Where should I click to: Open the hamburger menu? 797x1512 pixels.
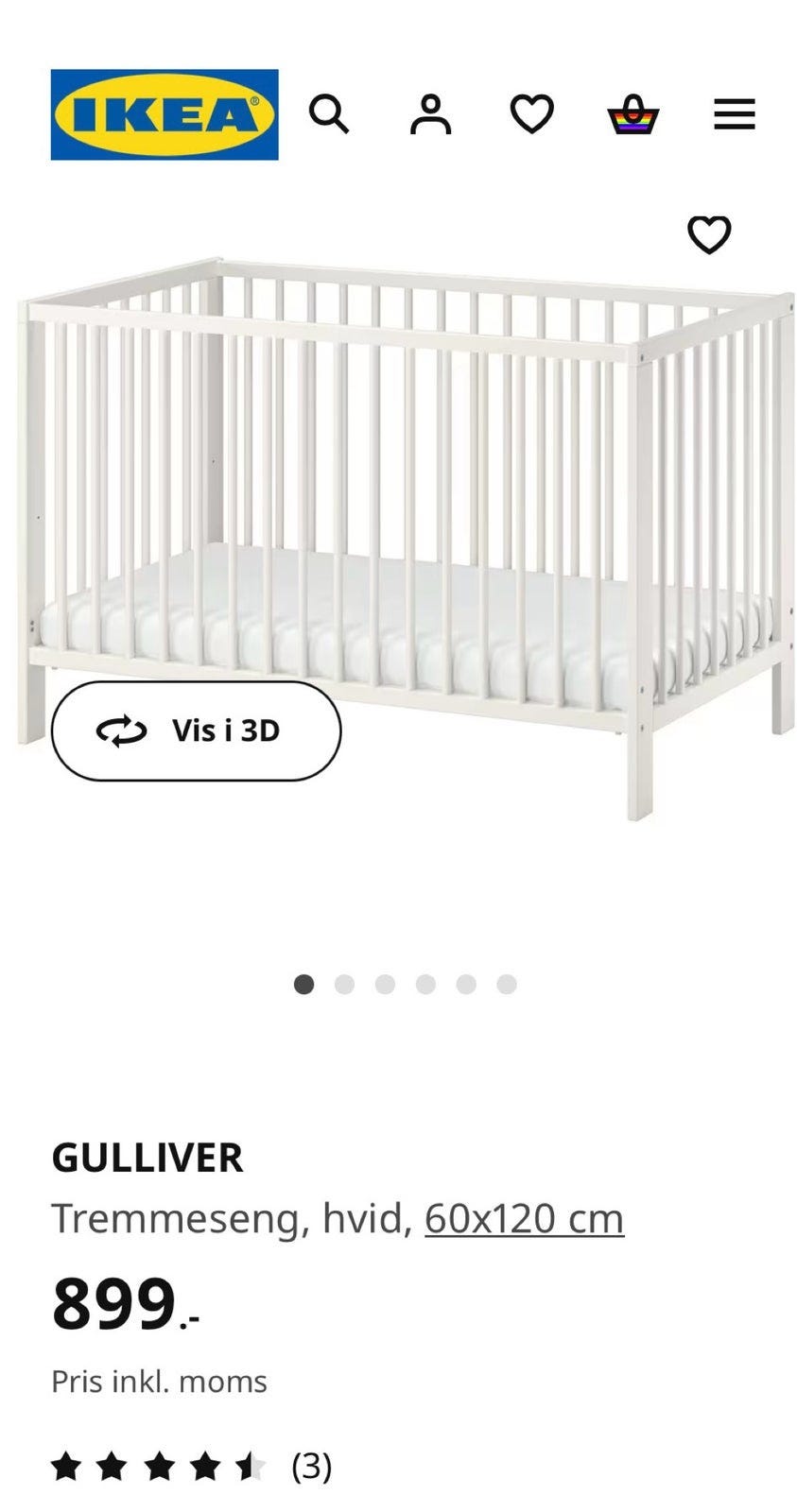[x=734, y=114]
